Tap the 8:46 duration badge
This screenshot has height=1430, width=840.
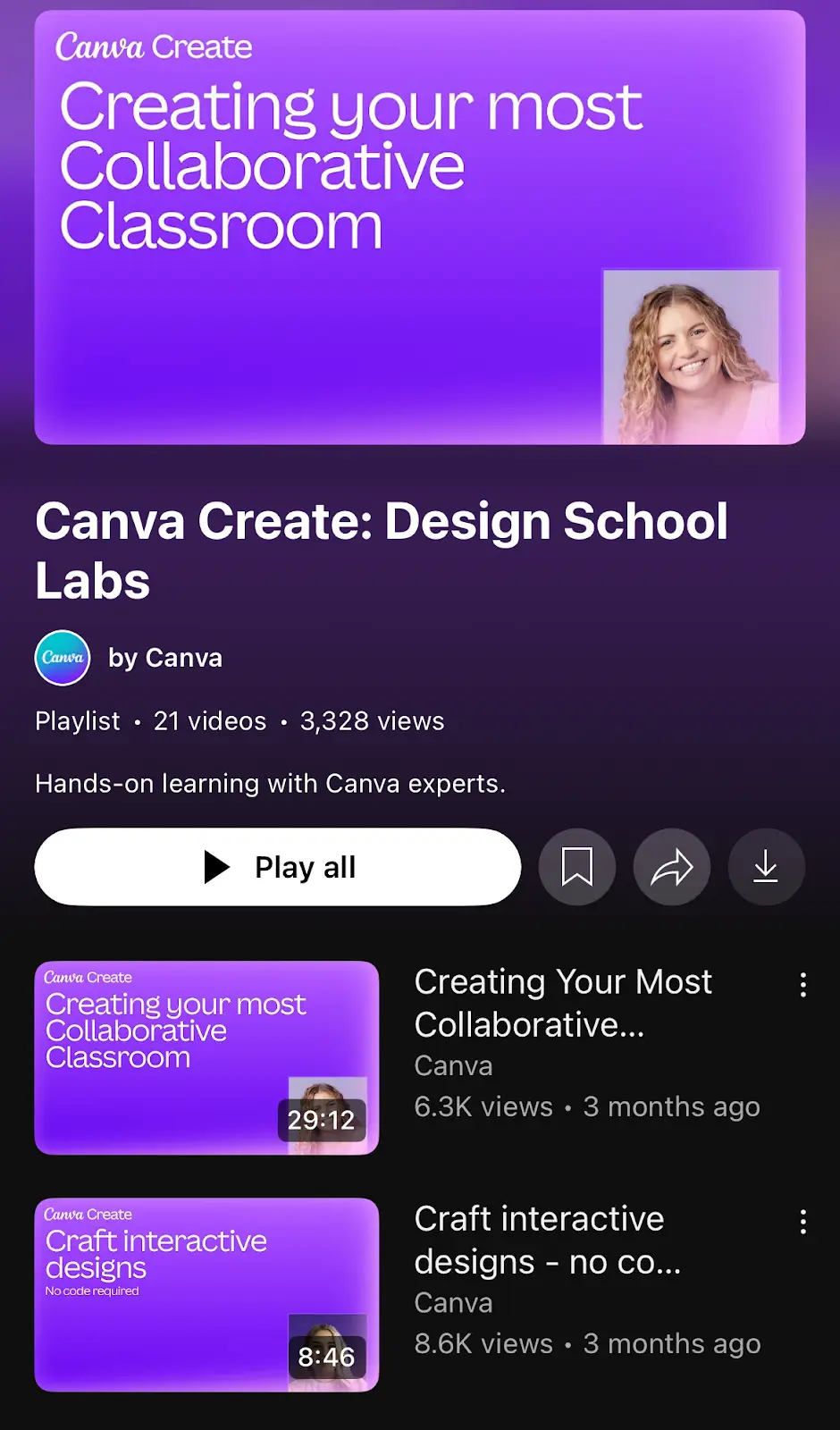(327, 1357)
